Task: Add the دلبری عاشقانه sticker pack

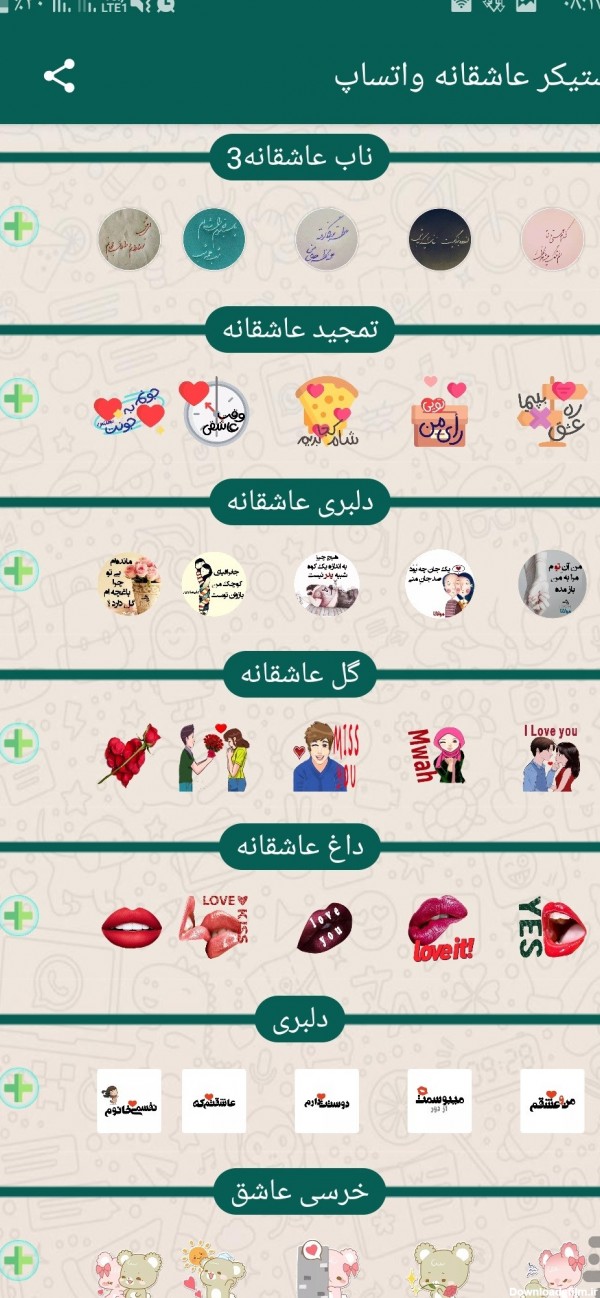Action: (x=18, y=570)
